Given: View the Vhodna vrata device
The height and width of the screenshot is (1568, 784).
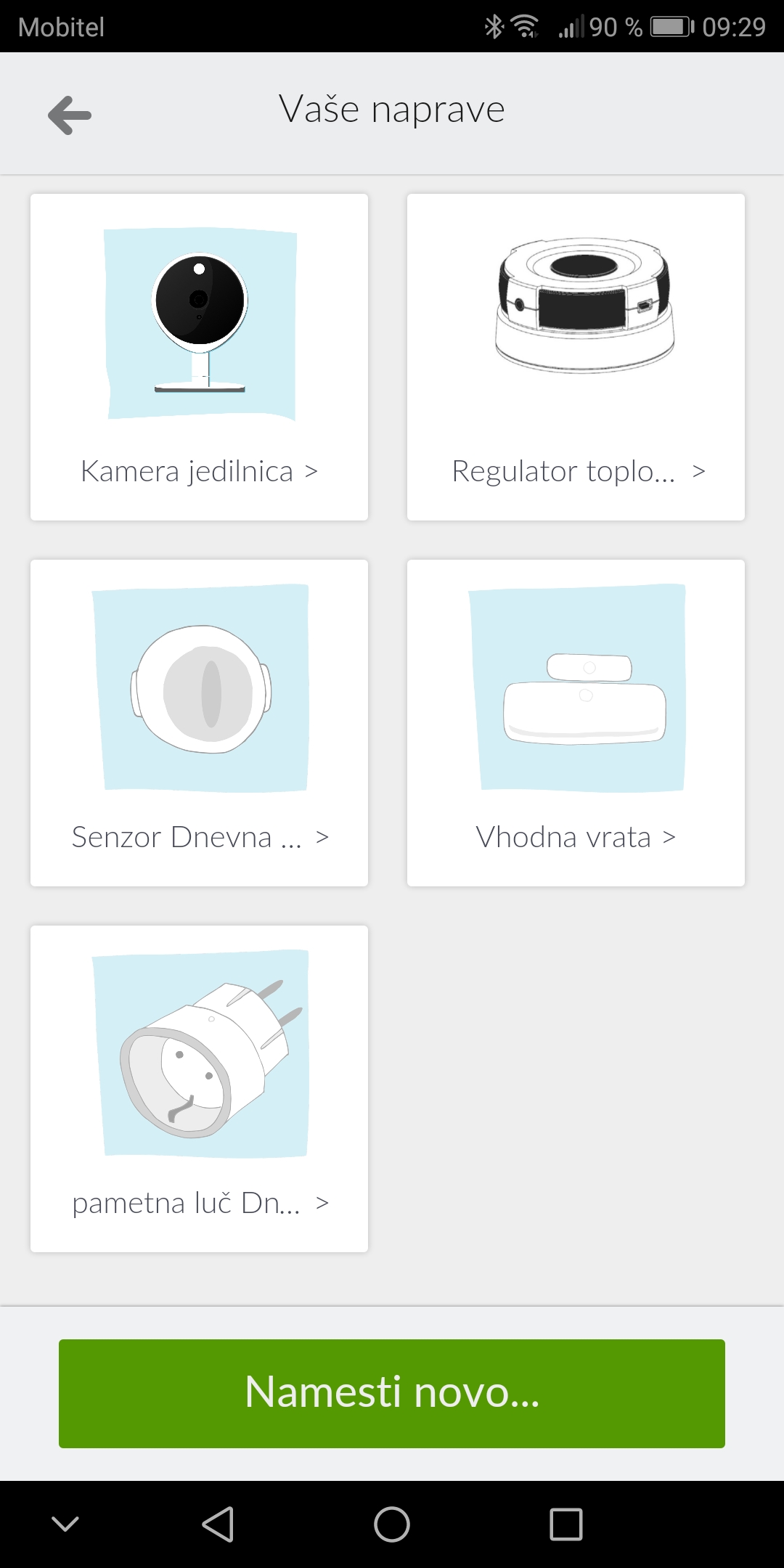Looking at the screenshot, I should 576,723.
